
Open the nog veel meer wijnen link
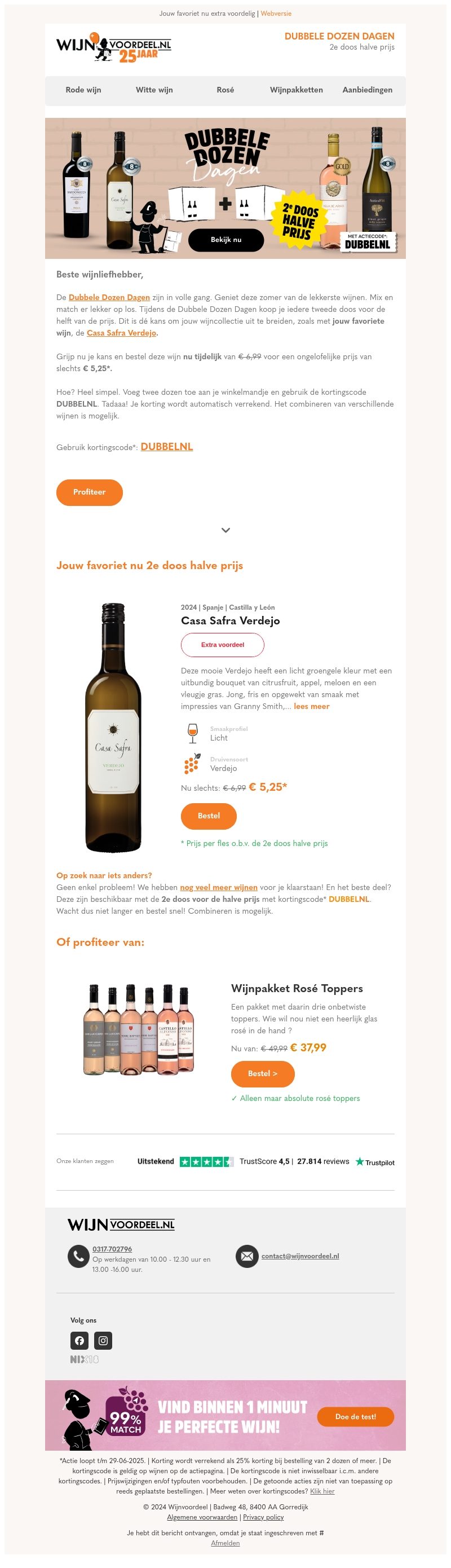[x=219, y=887]
